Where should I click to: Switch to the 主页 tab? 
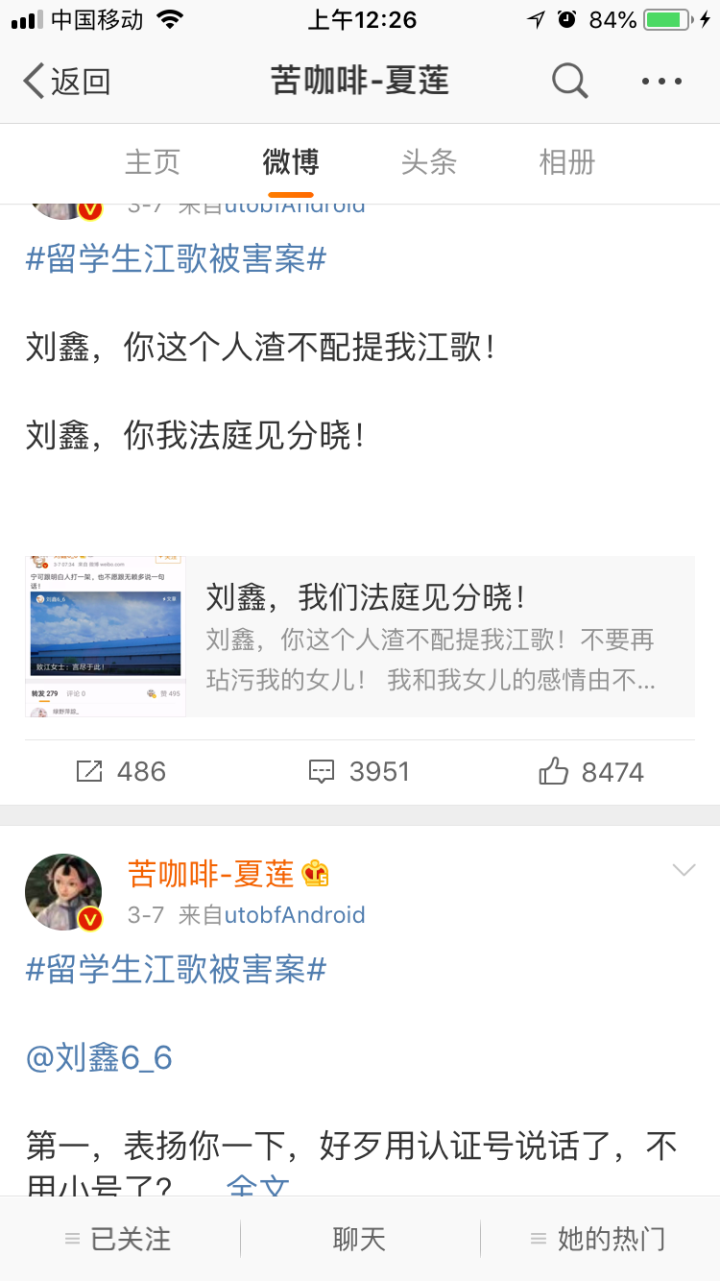(152, 162)
